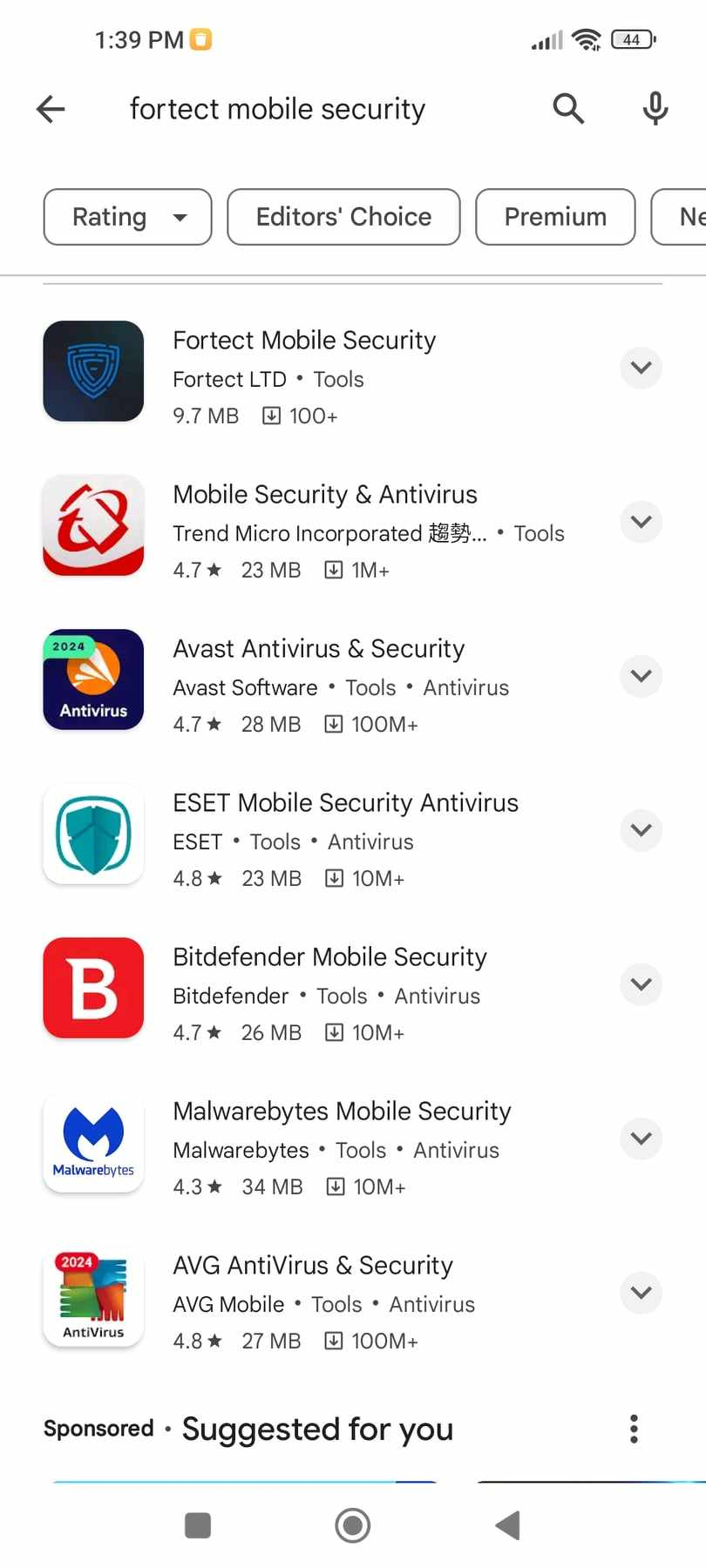
Task: Tap the Trend Micro red antivirus icon
Action: 93,525
